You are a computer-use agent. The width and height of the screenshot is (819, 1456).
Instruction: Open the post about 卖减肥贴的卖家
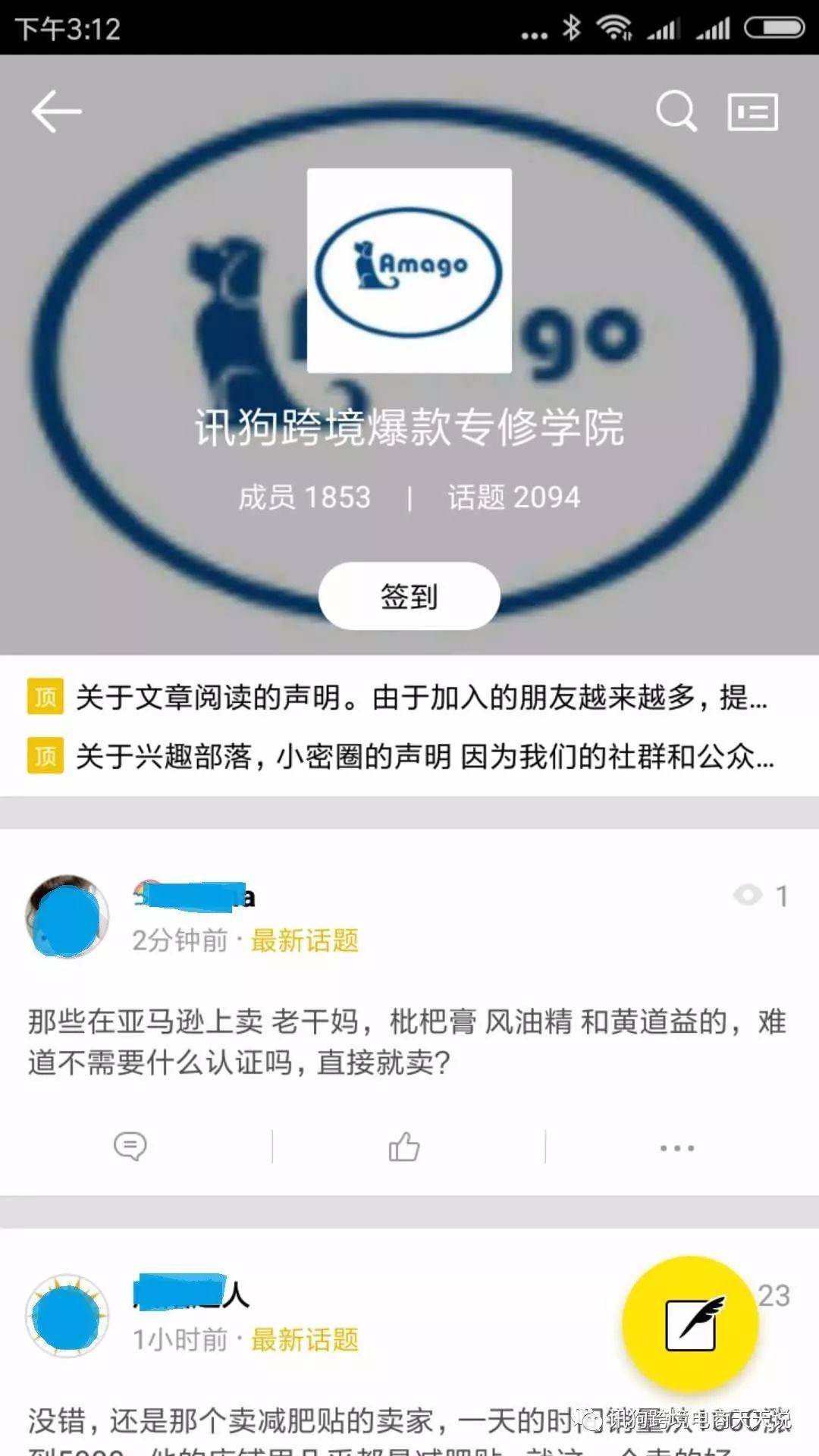click(x=303, y=1422)
